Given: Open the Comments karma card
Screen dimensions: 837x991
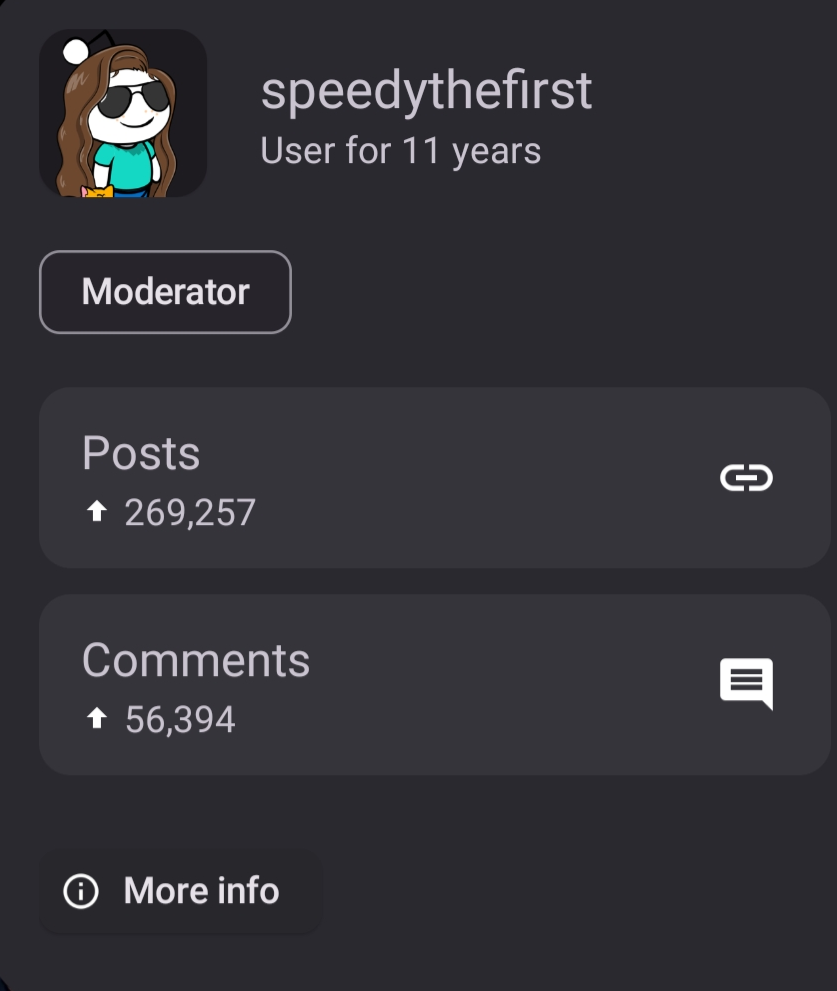Looking at the screenshot, I should 434,685.
